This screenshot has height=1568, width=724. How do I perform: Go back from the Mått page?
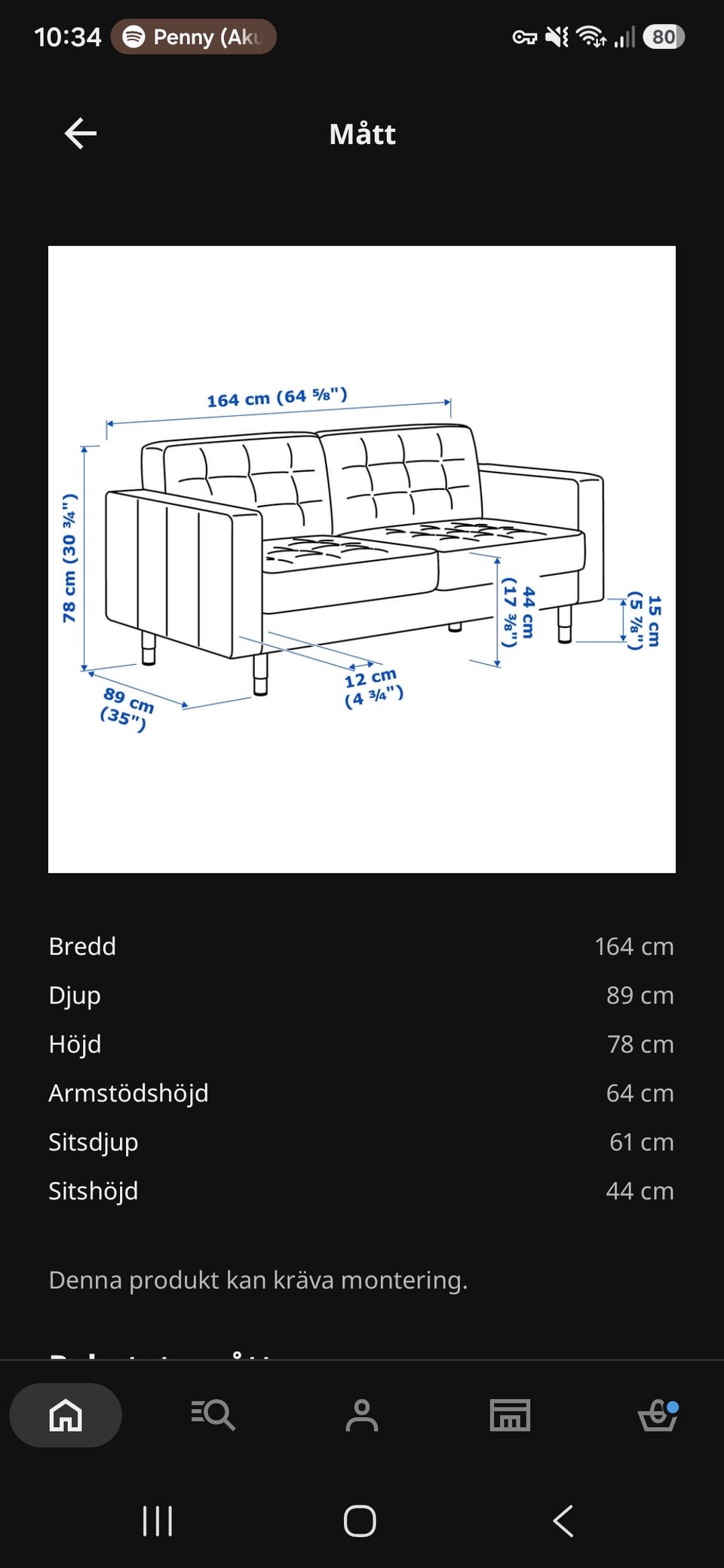[x=81, y=133]
